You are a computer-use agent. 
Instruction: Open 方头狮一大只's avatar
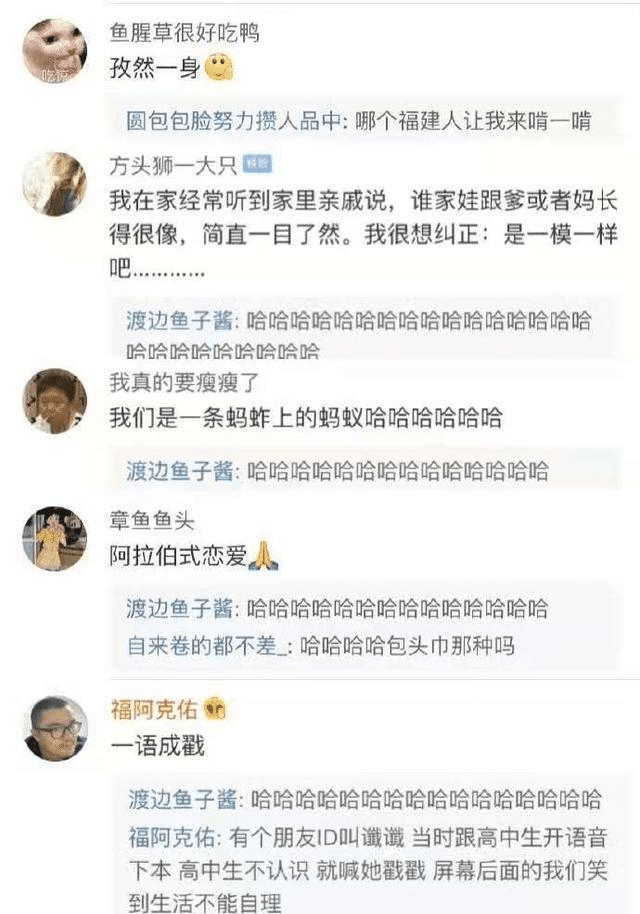[54, 184]
